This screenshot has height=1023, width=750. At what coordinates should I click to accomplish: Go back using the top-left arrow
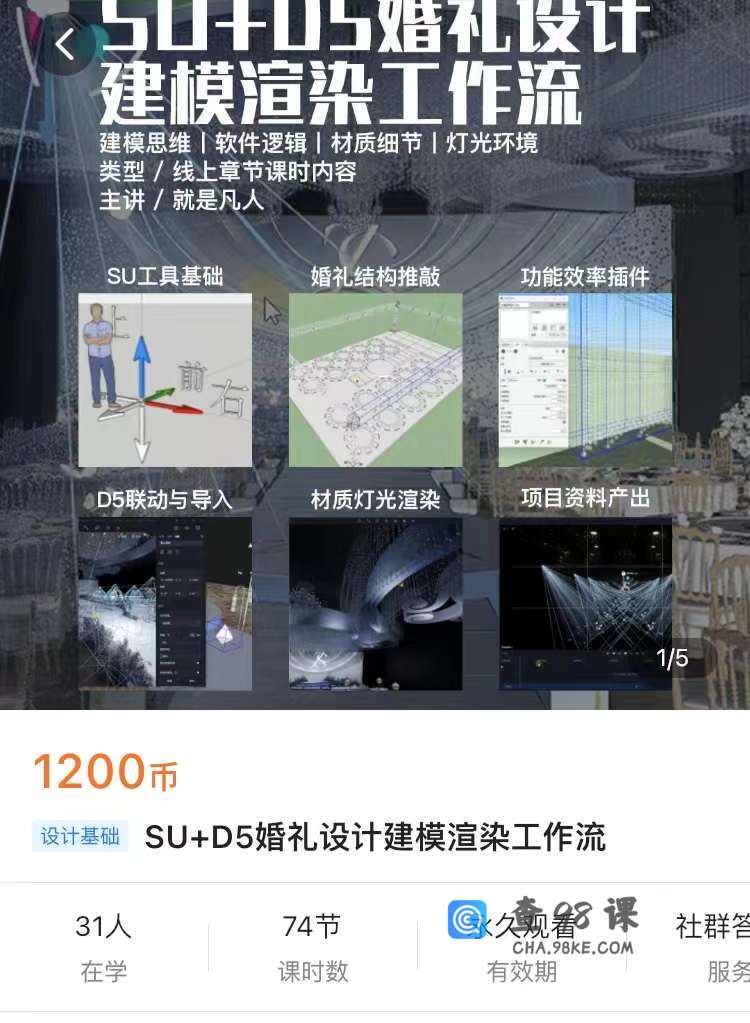[x=66, y=45]
